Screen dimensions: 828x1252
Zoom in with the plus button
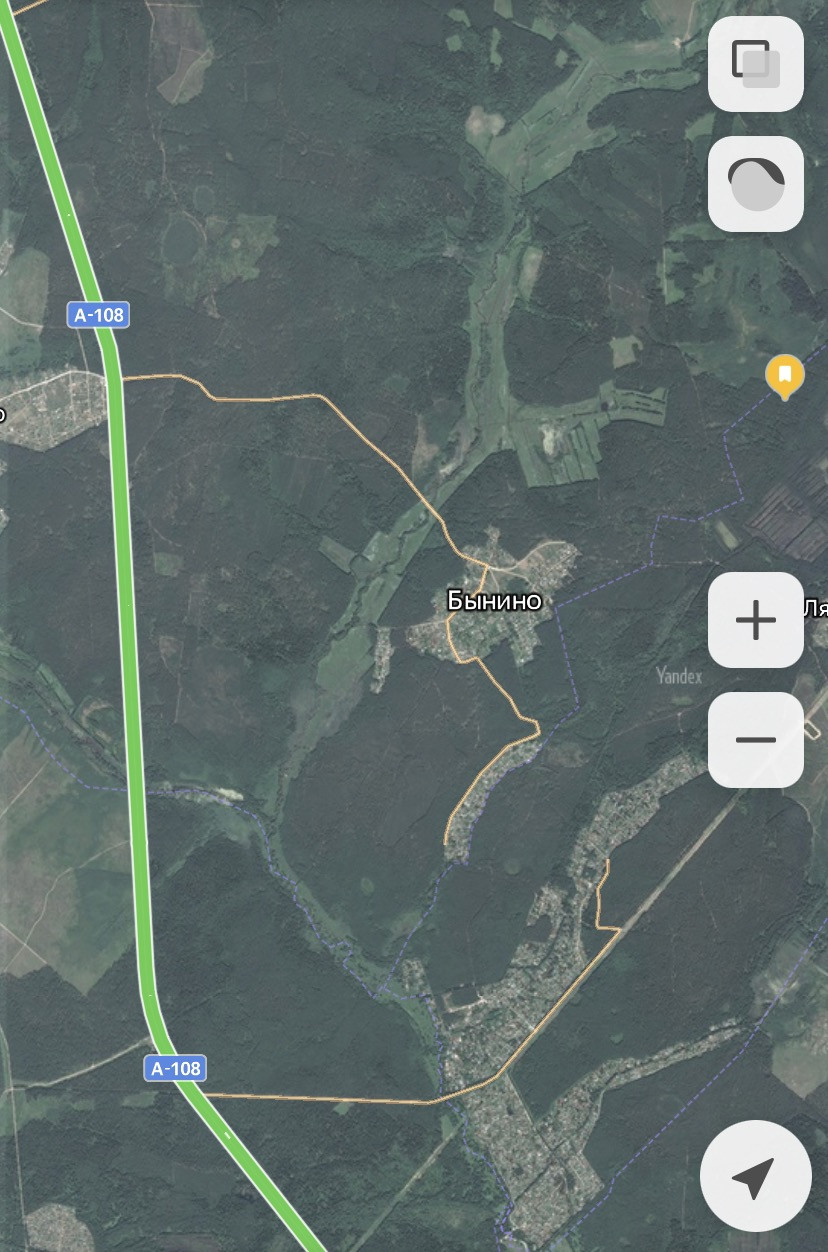[x=755, y=620]
